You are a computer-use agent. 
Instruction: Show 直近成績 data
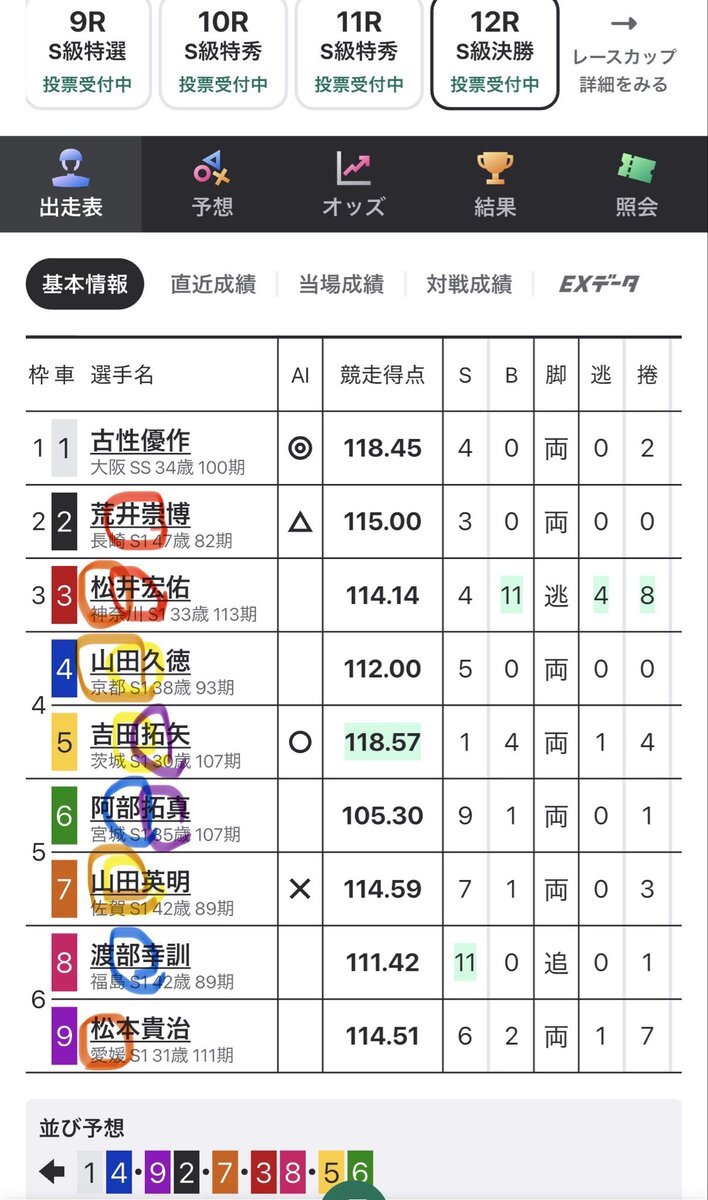coord(212,284)
